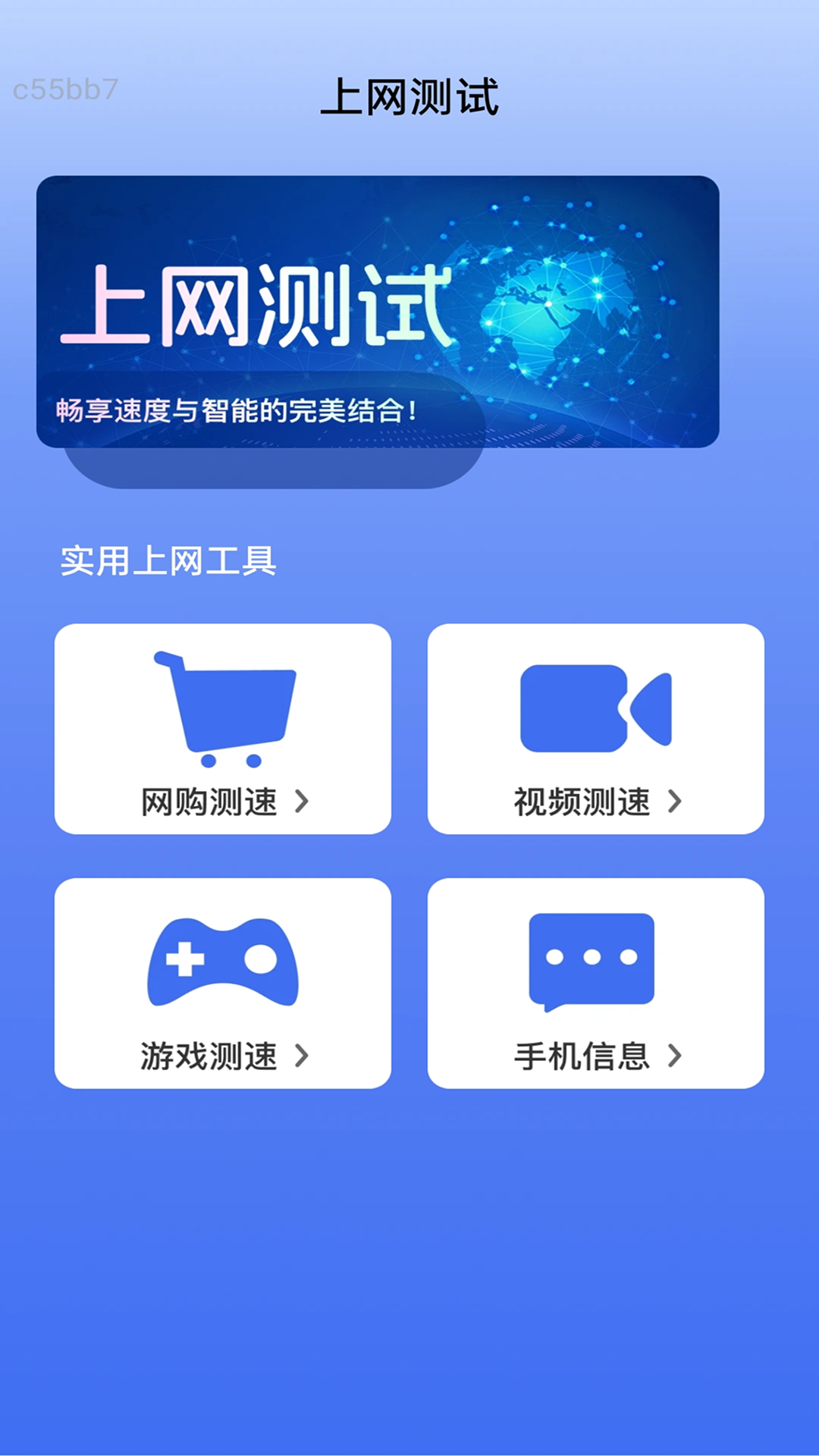Expand 网购测速 via its chevron arrow

point(303,802)
